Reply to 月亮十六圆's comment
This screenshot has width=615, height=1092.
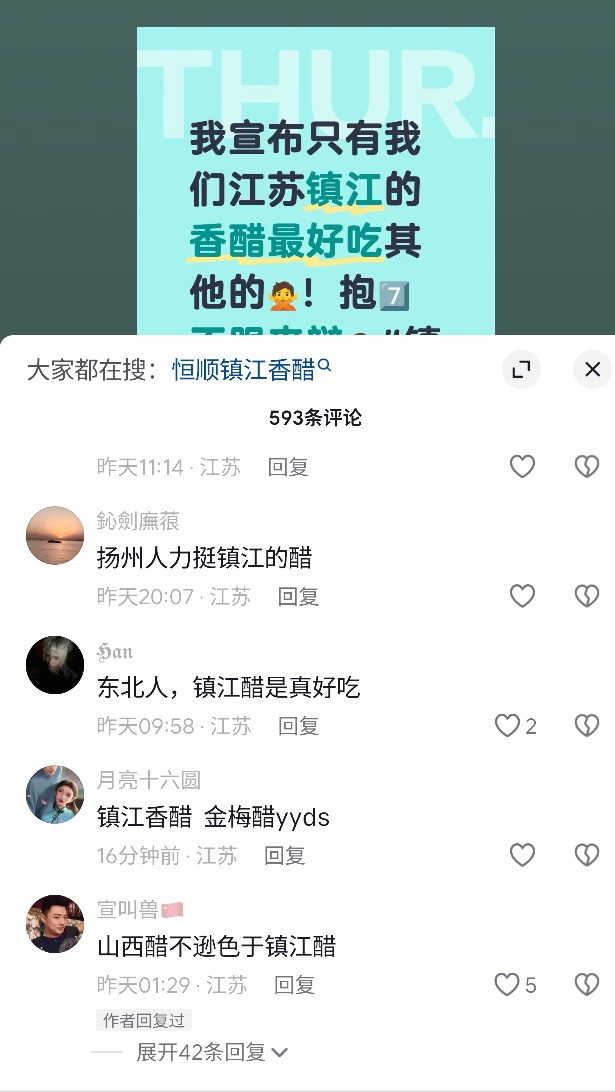click(285, 855)
